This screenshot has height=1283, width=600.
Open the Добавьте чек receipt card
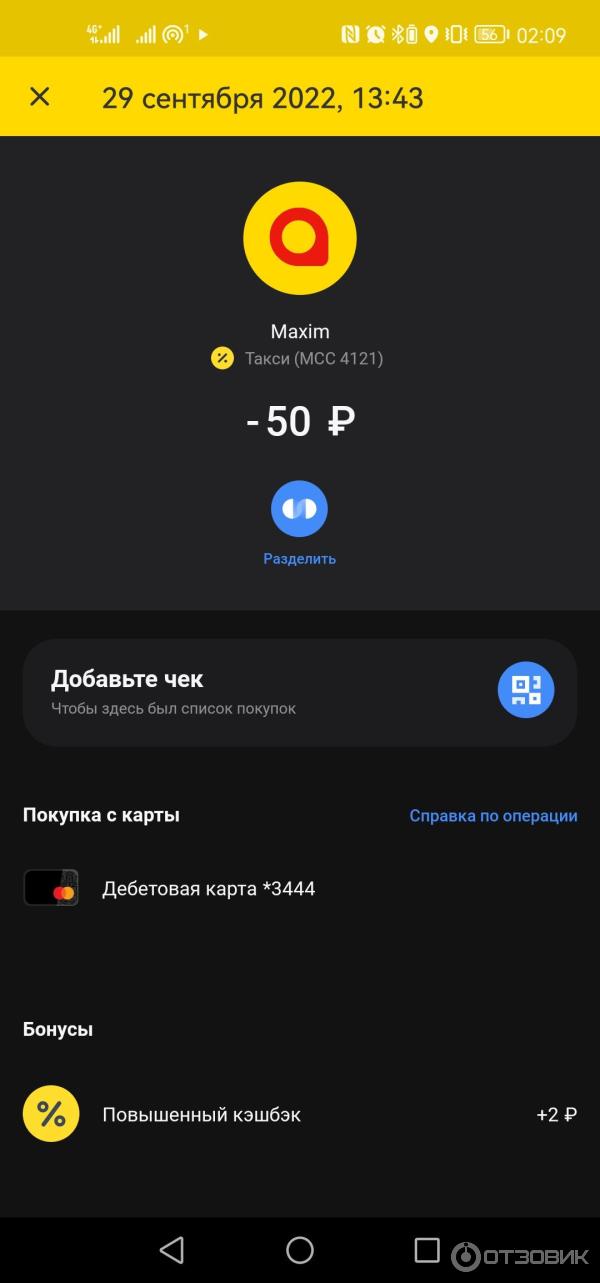point(299,692)
